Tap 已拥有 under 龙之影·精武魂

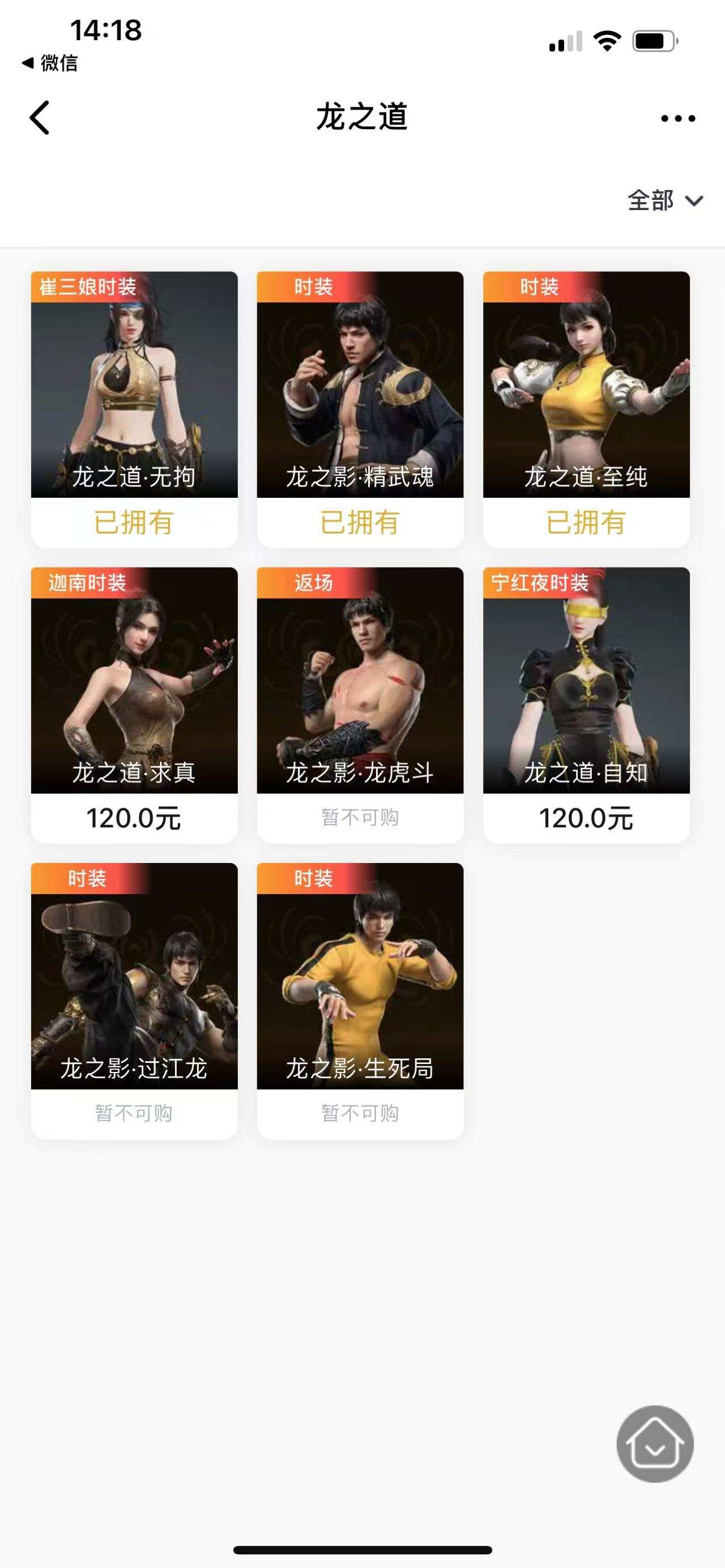coord(360,521)
